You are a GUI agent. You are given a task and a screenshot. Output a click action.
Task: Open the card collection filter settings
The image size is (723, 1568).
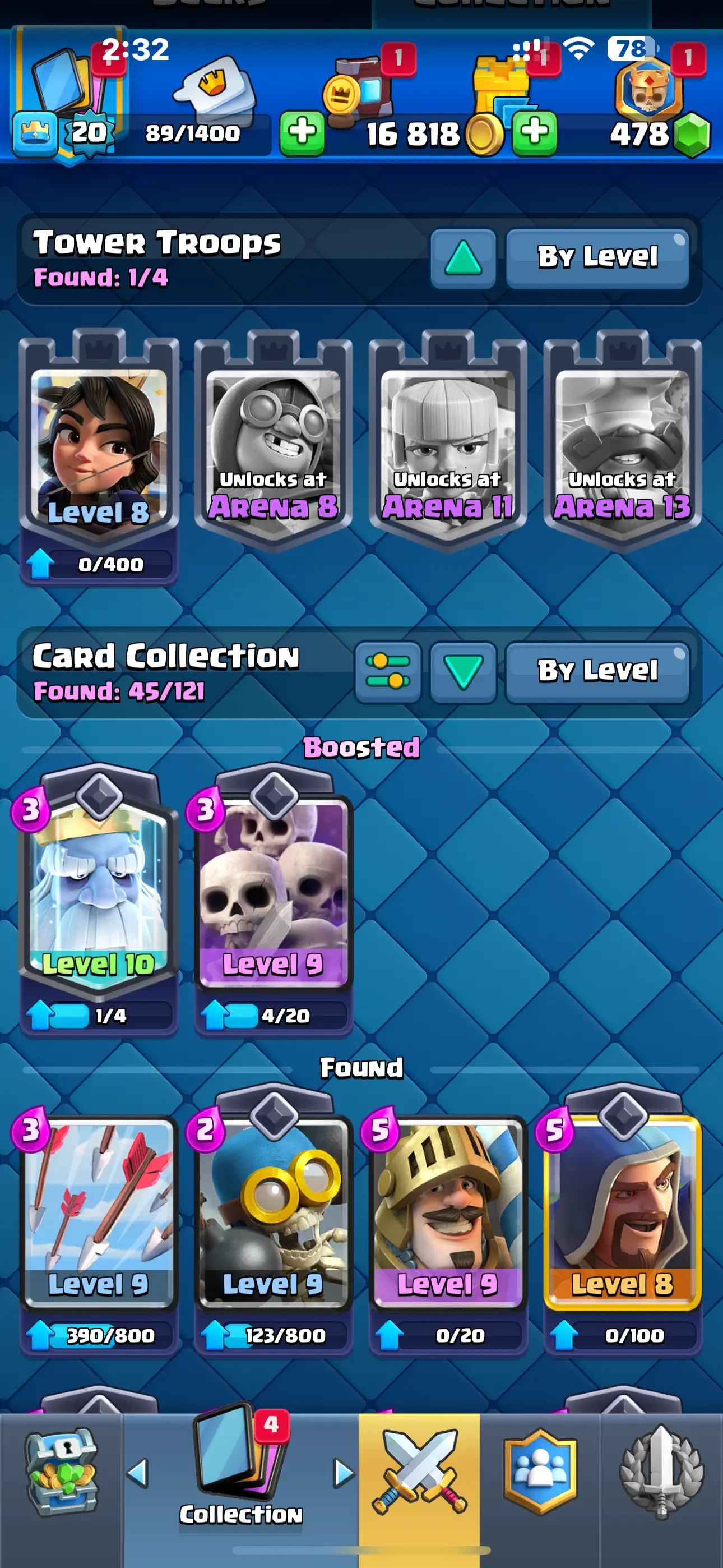(388, 672)
